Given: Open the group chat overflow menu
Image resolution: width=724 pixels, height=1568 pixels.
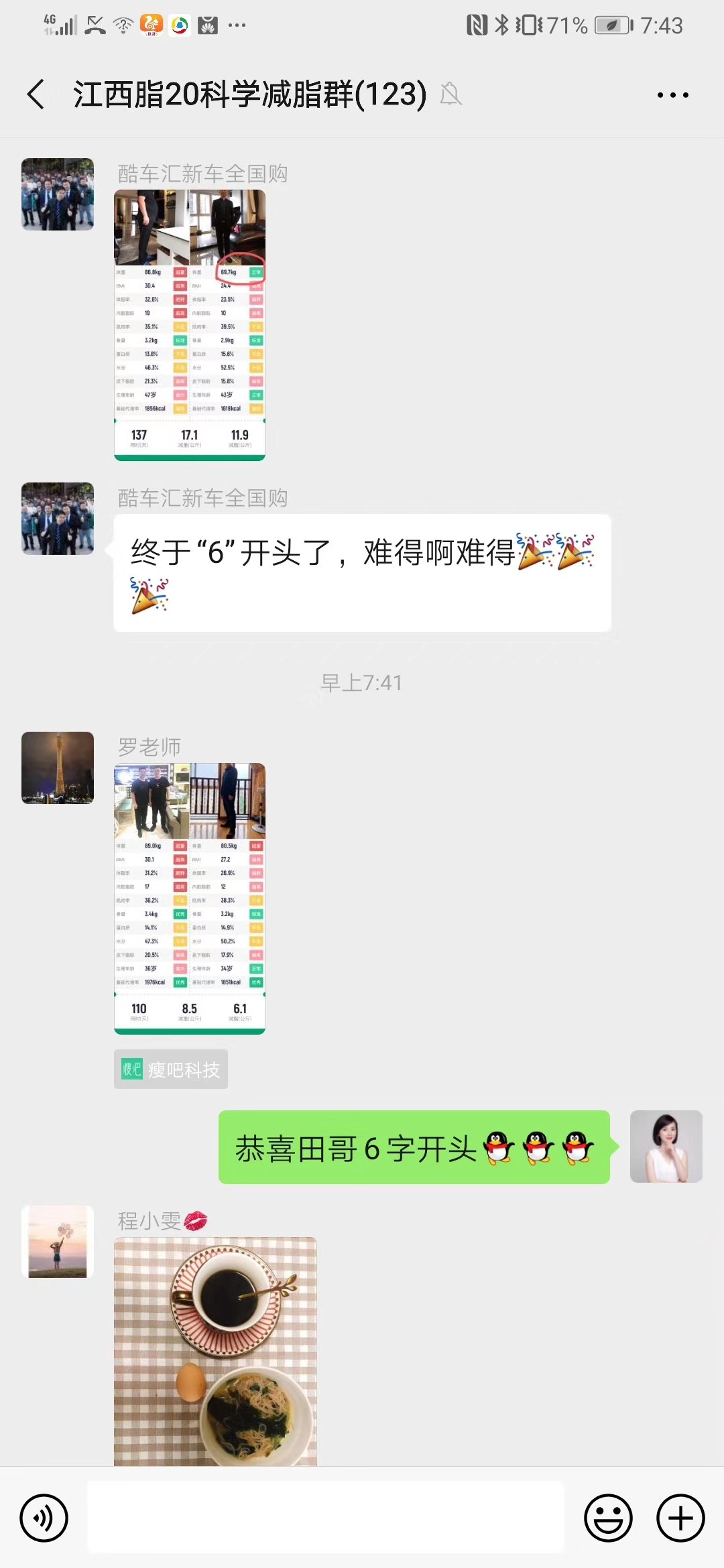Looking at the screenshot, I should 672,95.
